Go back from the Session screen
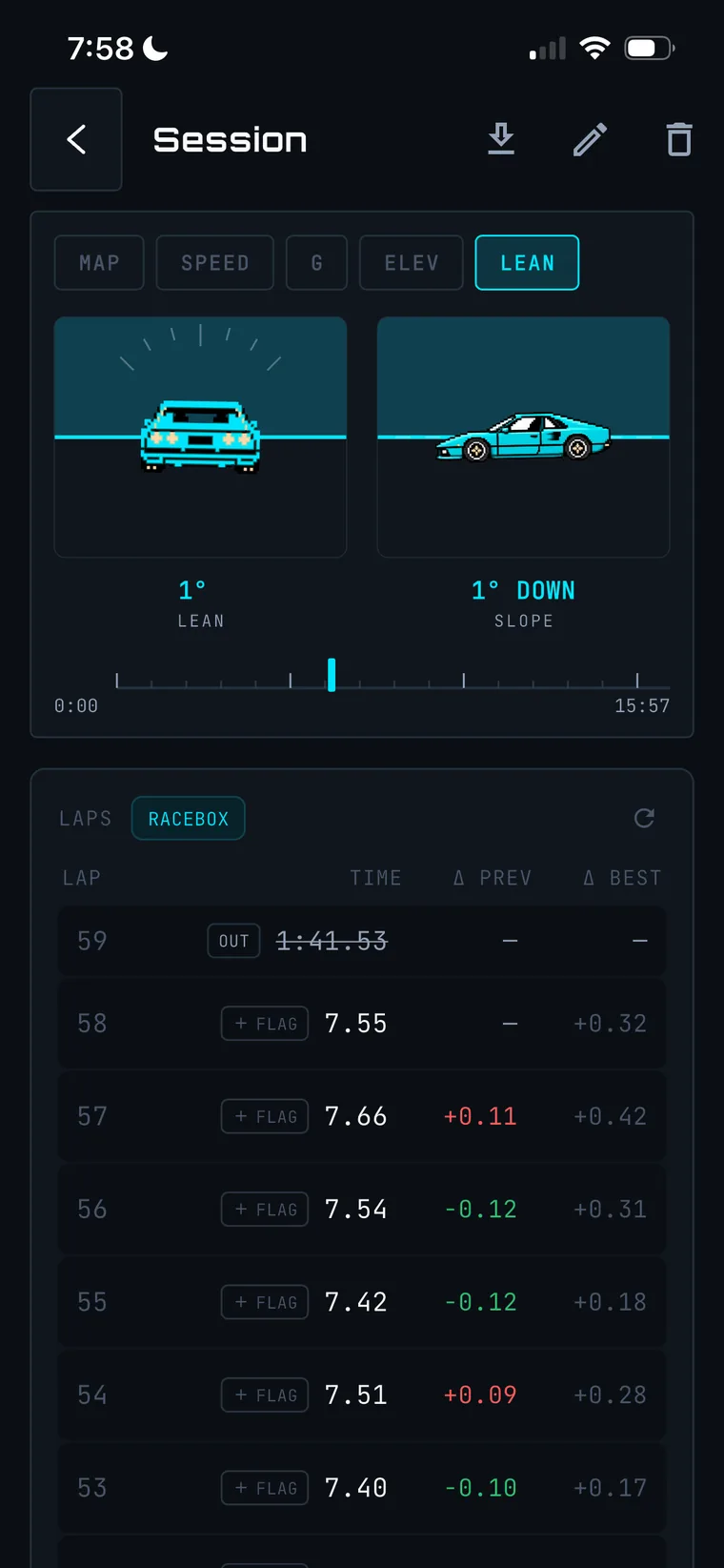The height and width of the screenshot is (1568, 724). [76, 139]
